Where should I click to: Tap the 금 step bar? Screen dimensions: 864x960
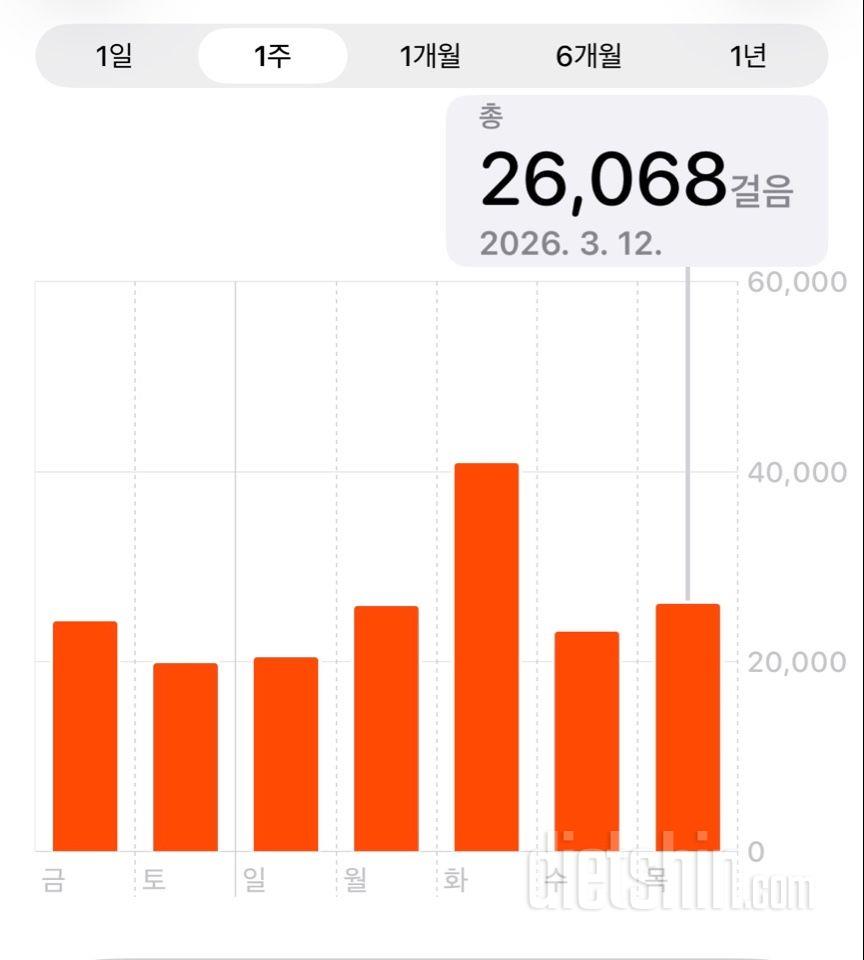(85, 736)
